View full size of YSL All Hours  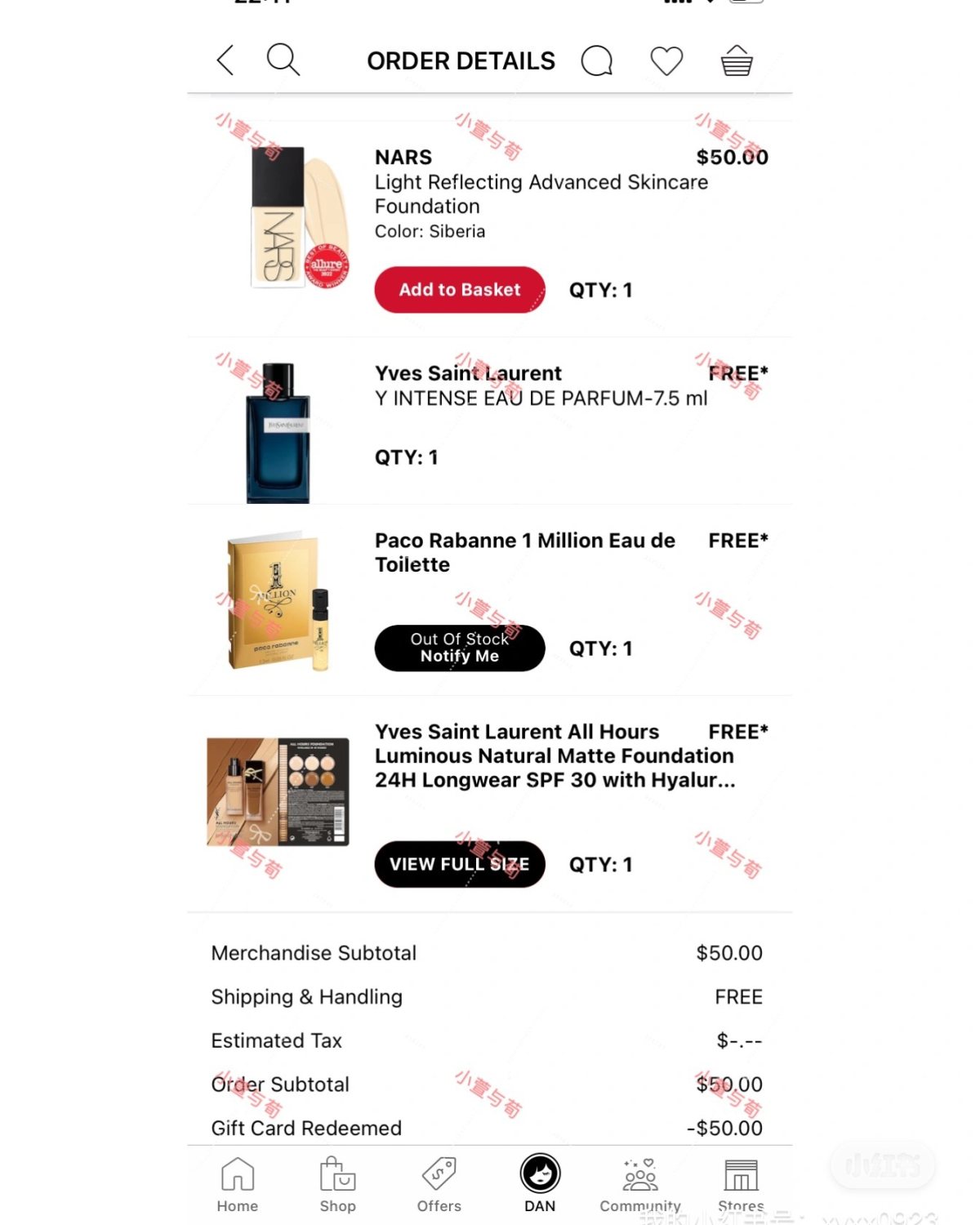[x=459, y=864]
